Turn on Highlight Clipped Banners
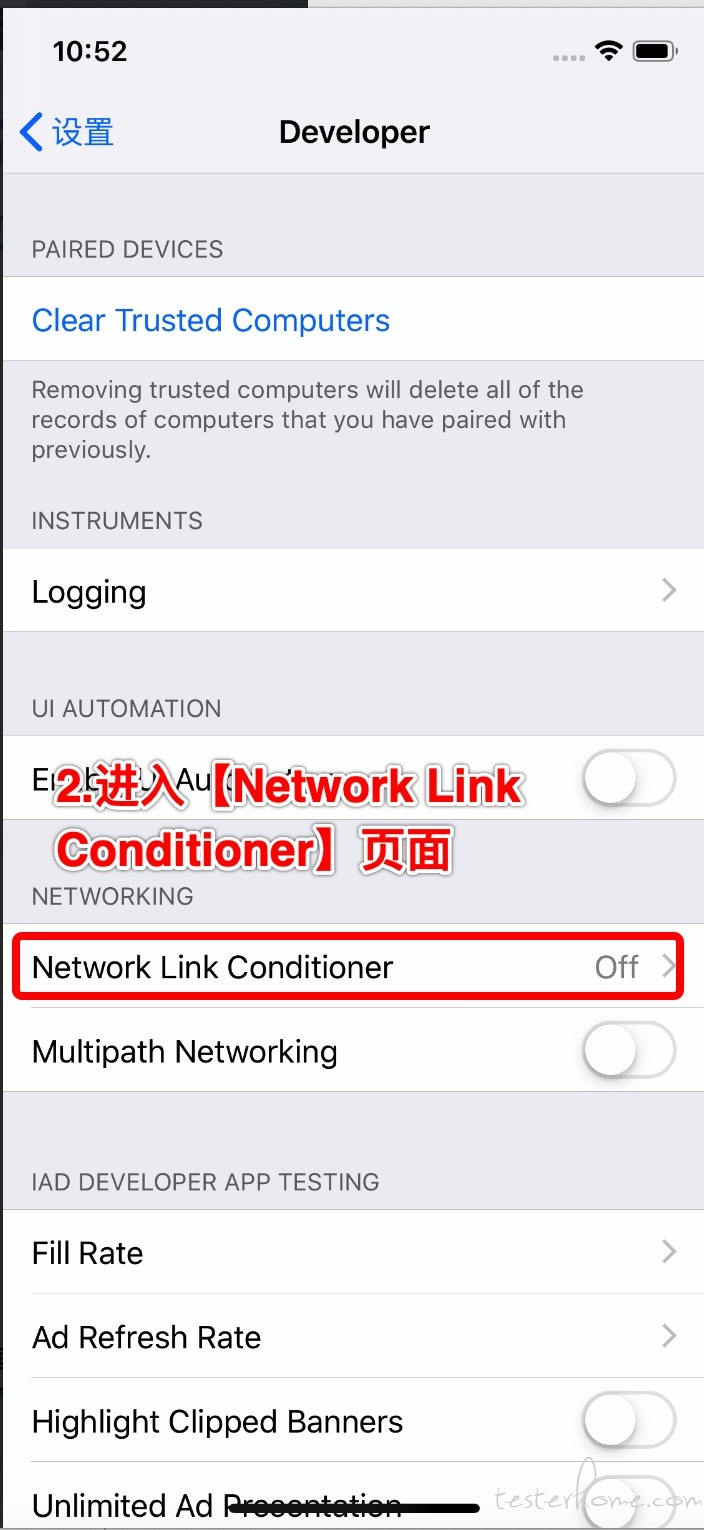This screenshot has height=1530, width=704. [629, 1421]
